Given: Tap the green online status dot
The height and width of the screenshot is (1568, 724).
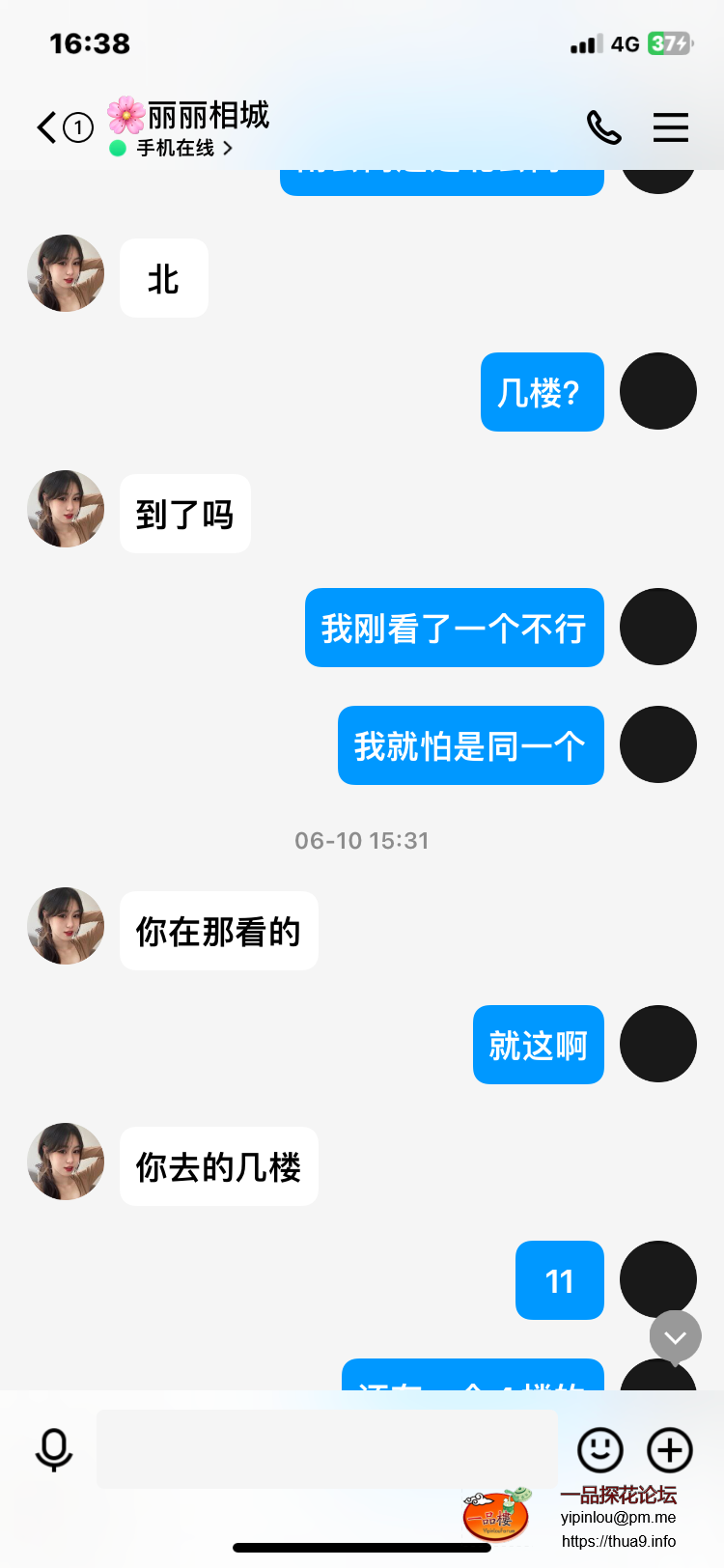Looking at the screenshot, I should click(117, 150).
